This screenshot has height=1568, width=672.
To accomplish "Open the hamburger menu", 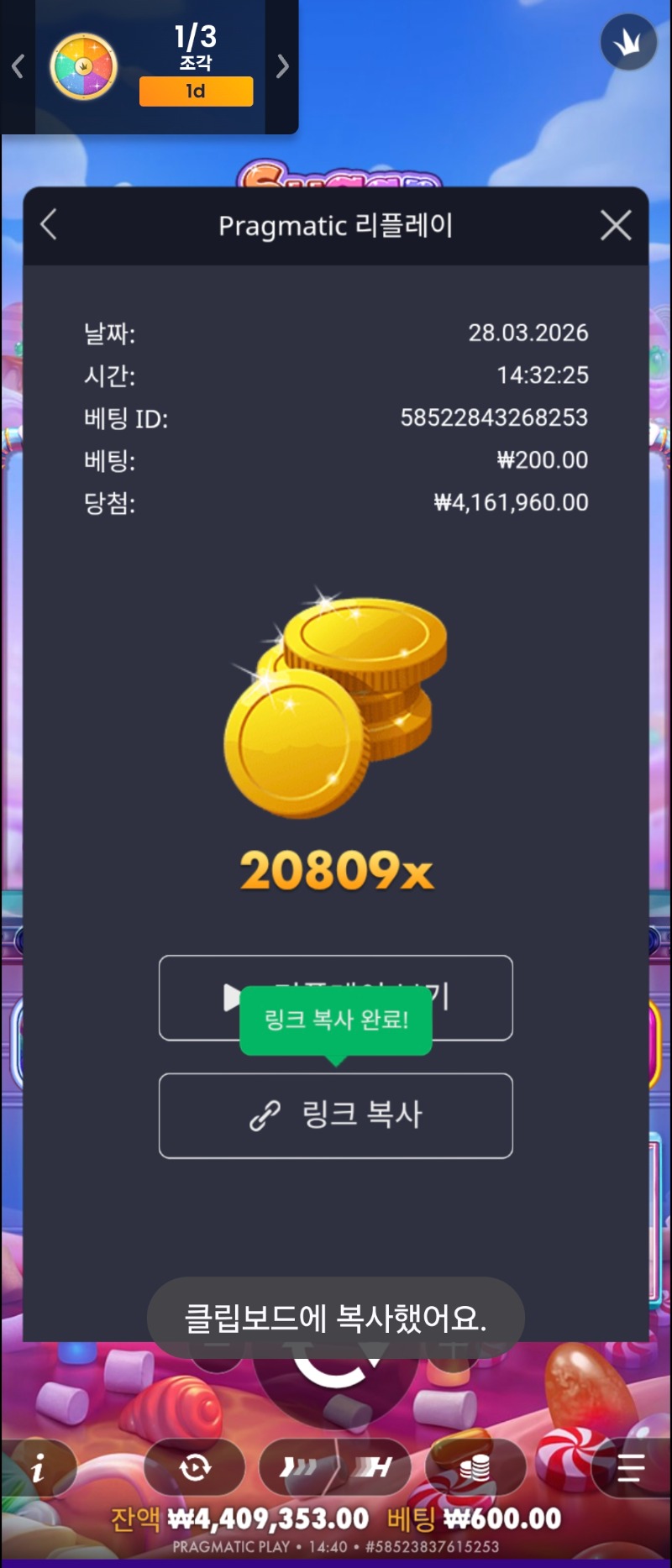I will pos(630,1467).
